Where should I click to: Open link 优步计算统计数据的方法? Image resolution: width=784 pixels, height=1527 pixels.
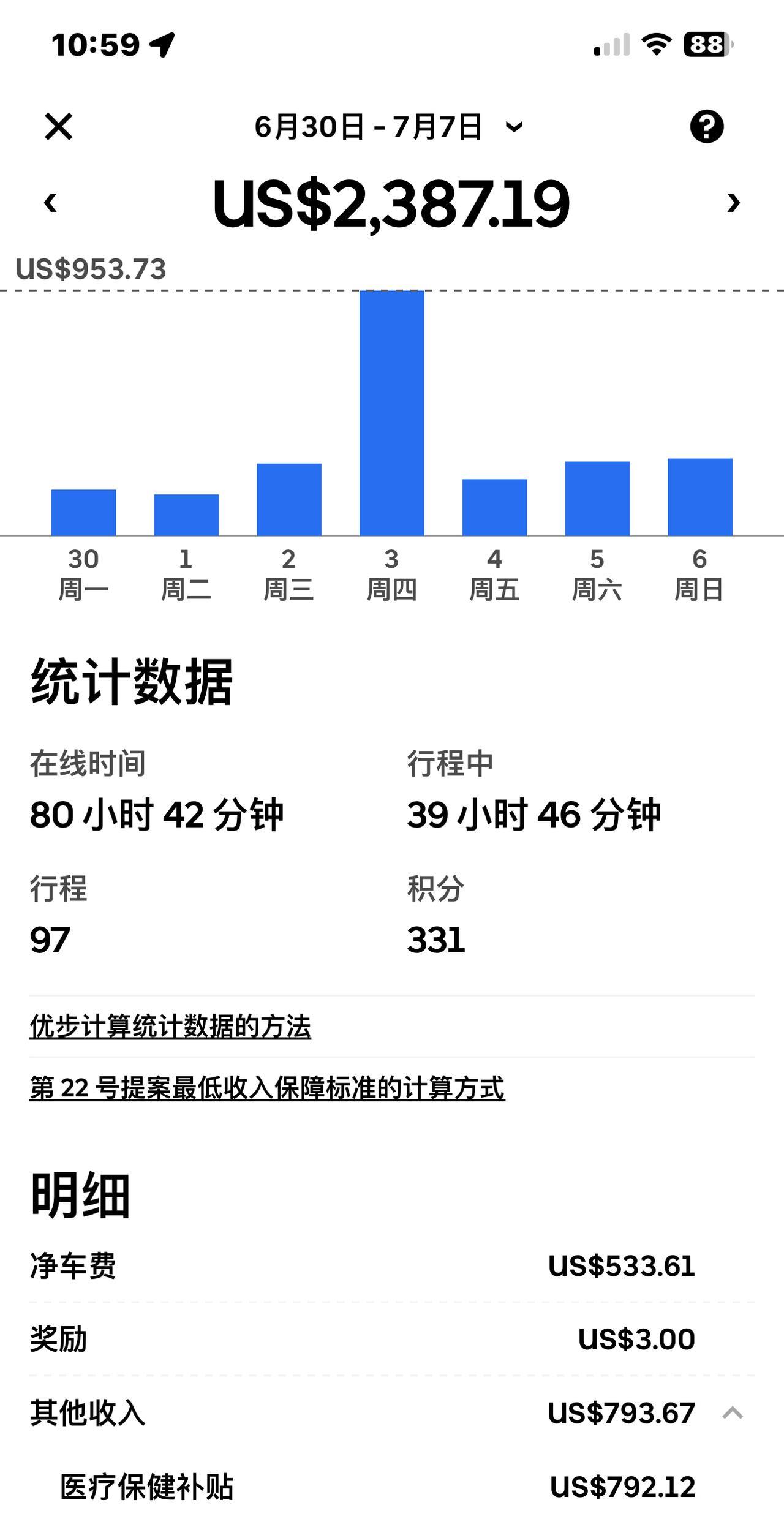pos(170,1027)
